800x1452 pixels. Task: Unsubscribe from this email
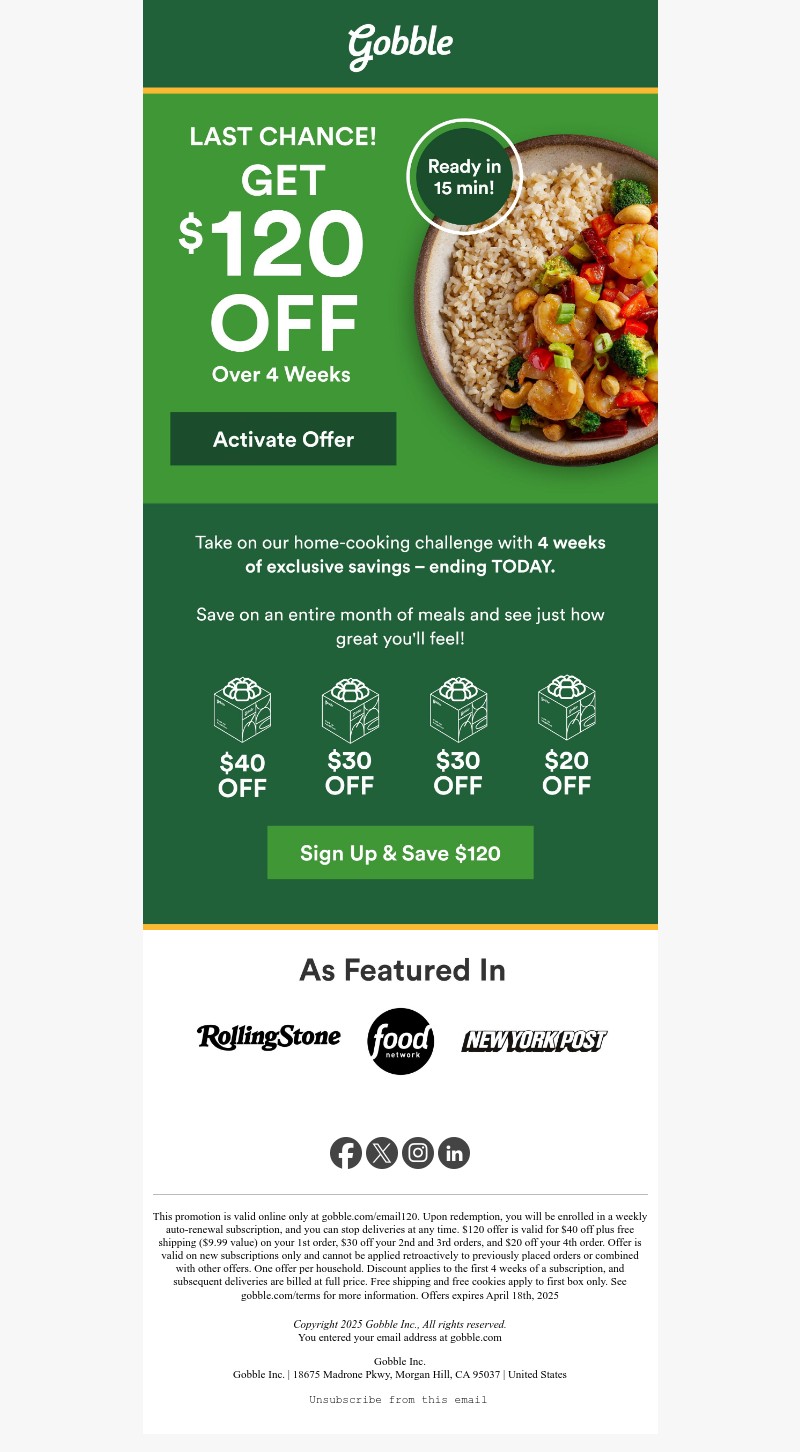coord(398,1399)
